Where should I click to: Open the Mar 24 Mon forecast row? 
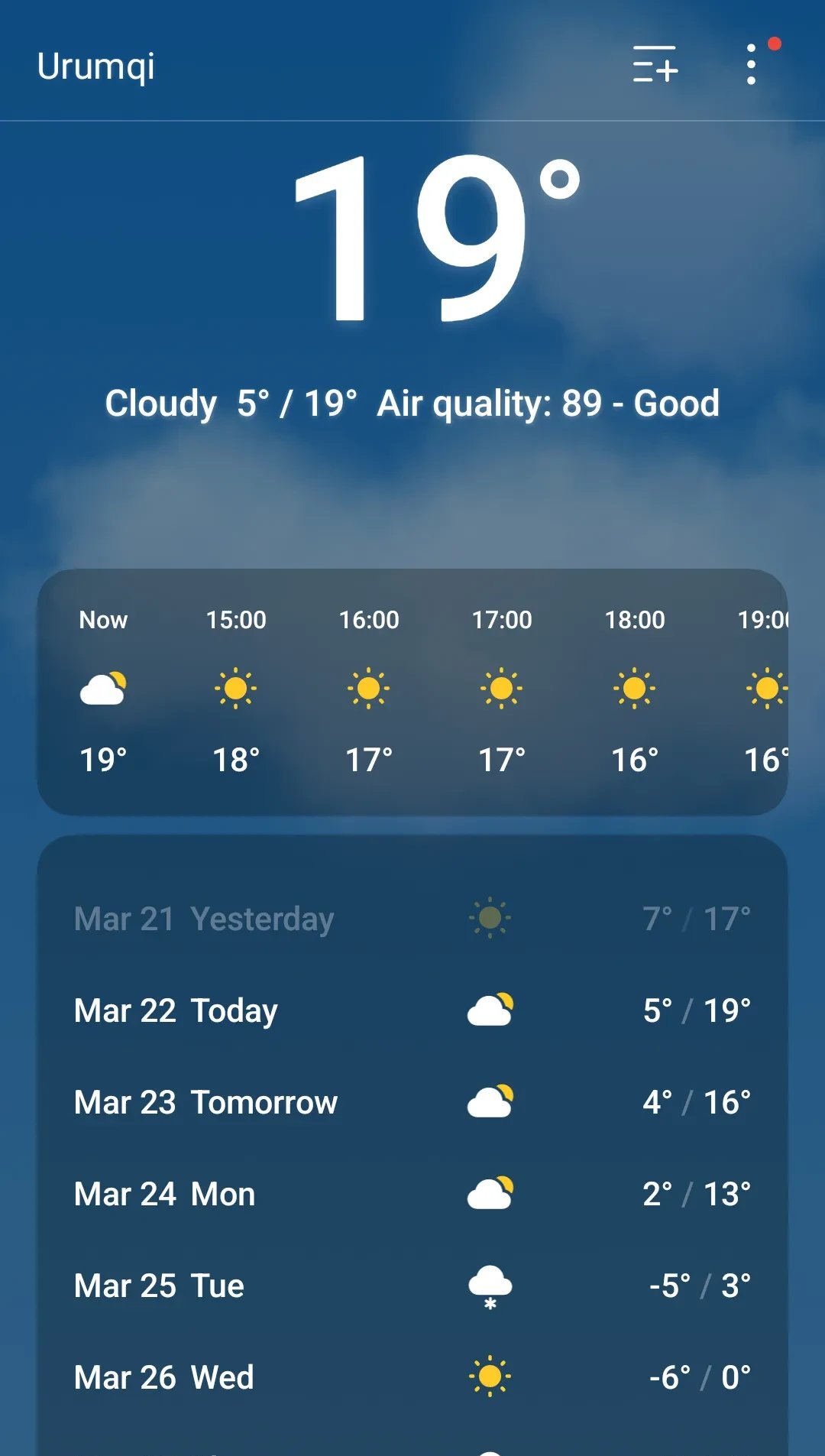pos(412,1194)
